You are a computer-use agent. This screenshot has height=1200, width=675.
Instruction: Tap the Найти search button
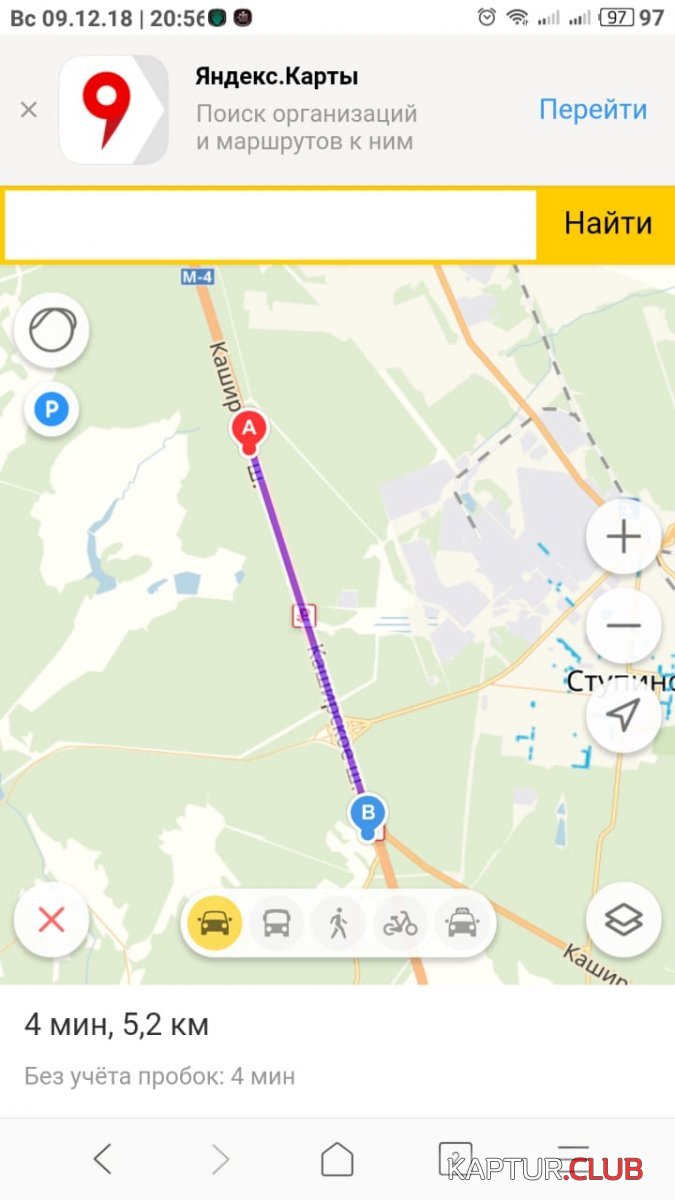(x=607, y=223)
